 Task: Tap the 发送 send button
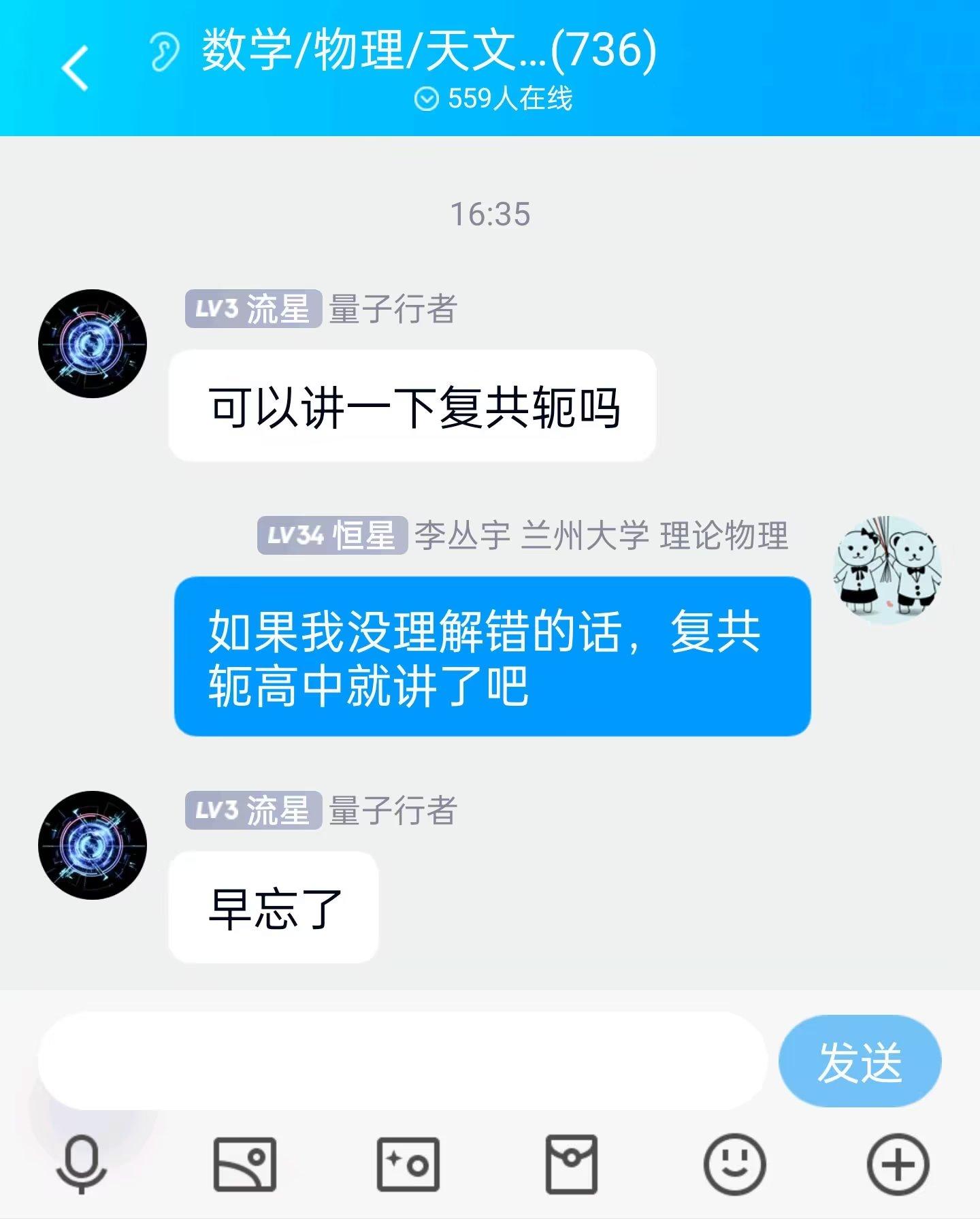tap(860, 1061)
